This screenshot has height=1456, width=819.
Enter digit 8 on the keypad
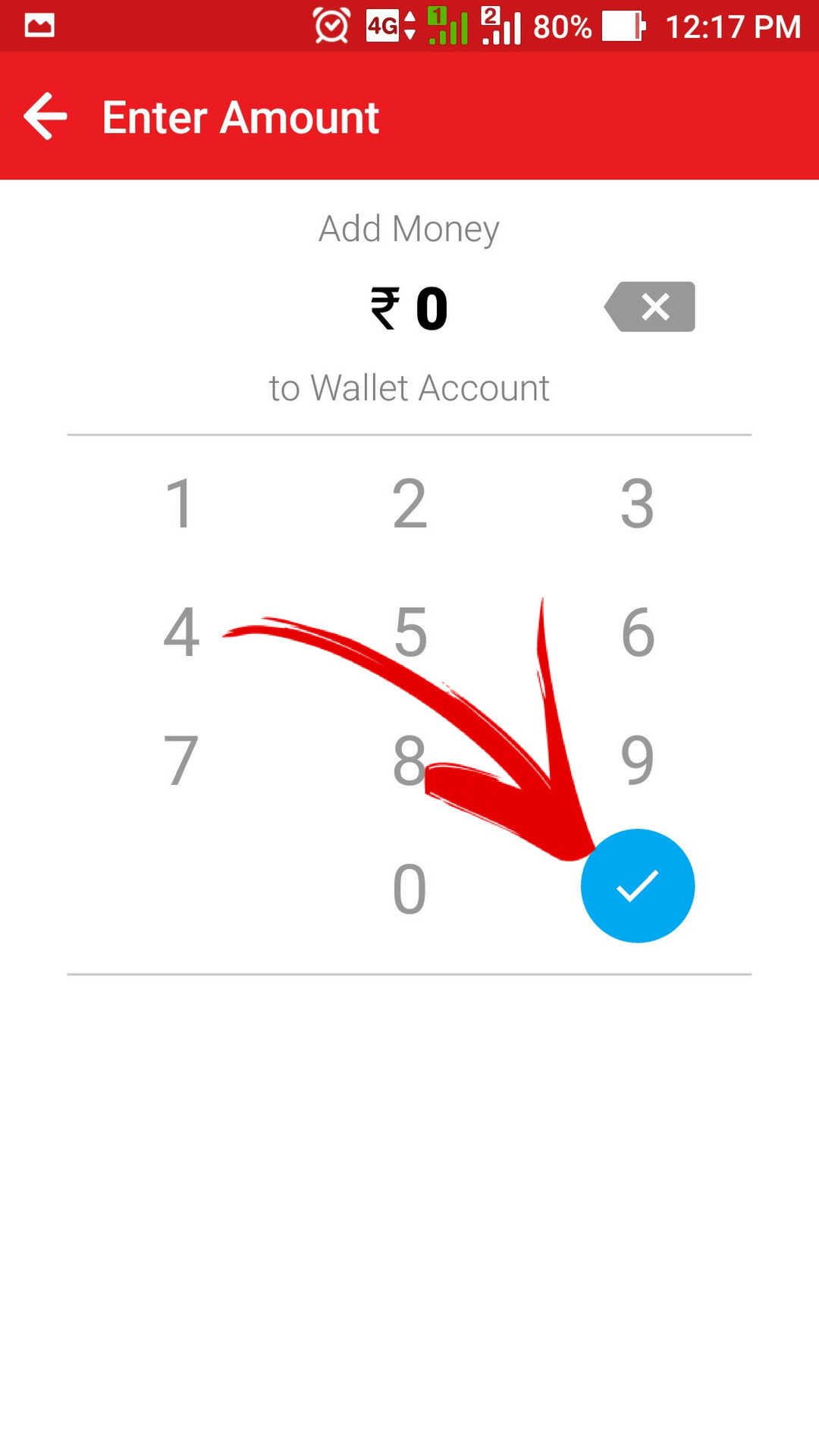[409, 760]
